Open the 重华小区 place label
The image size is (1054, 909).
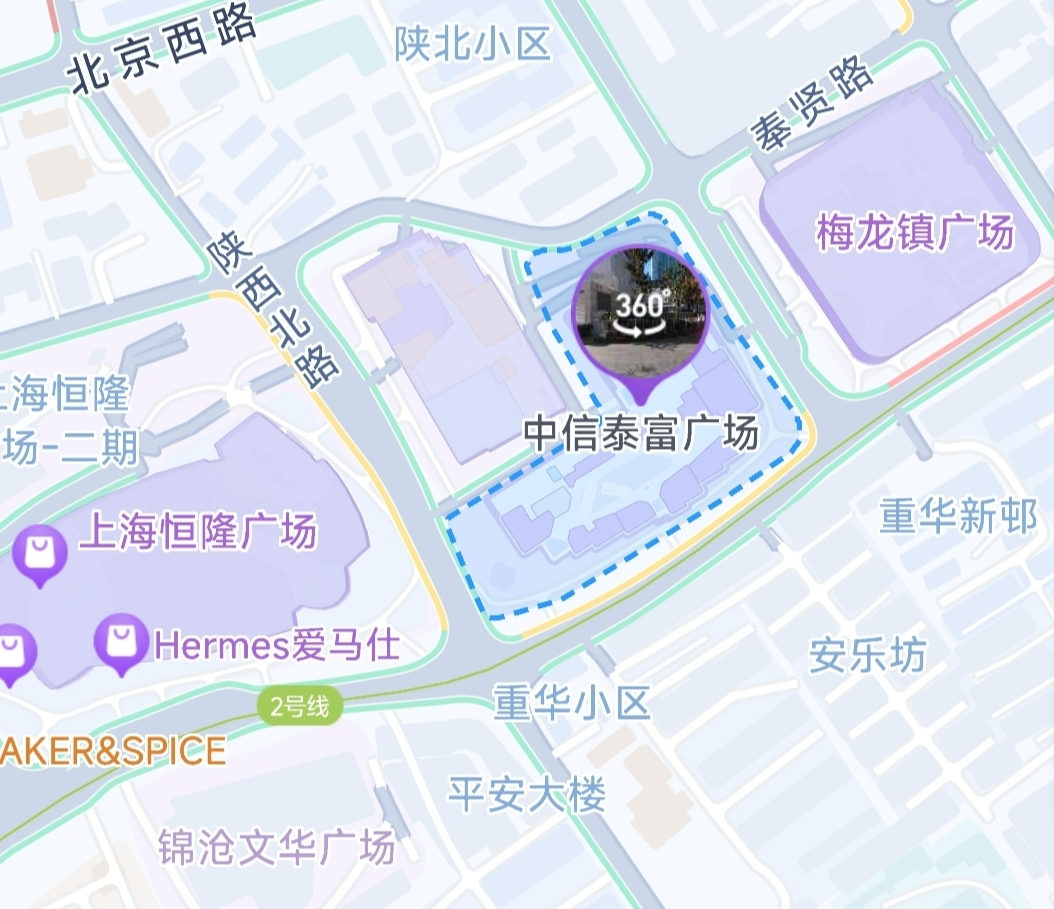(x=572, y=703)
